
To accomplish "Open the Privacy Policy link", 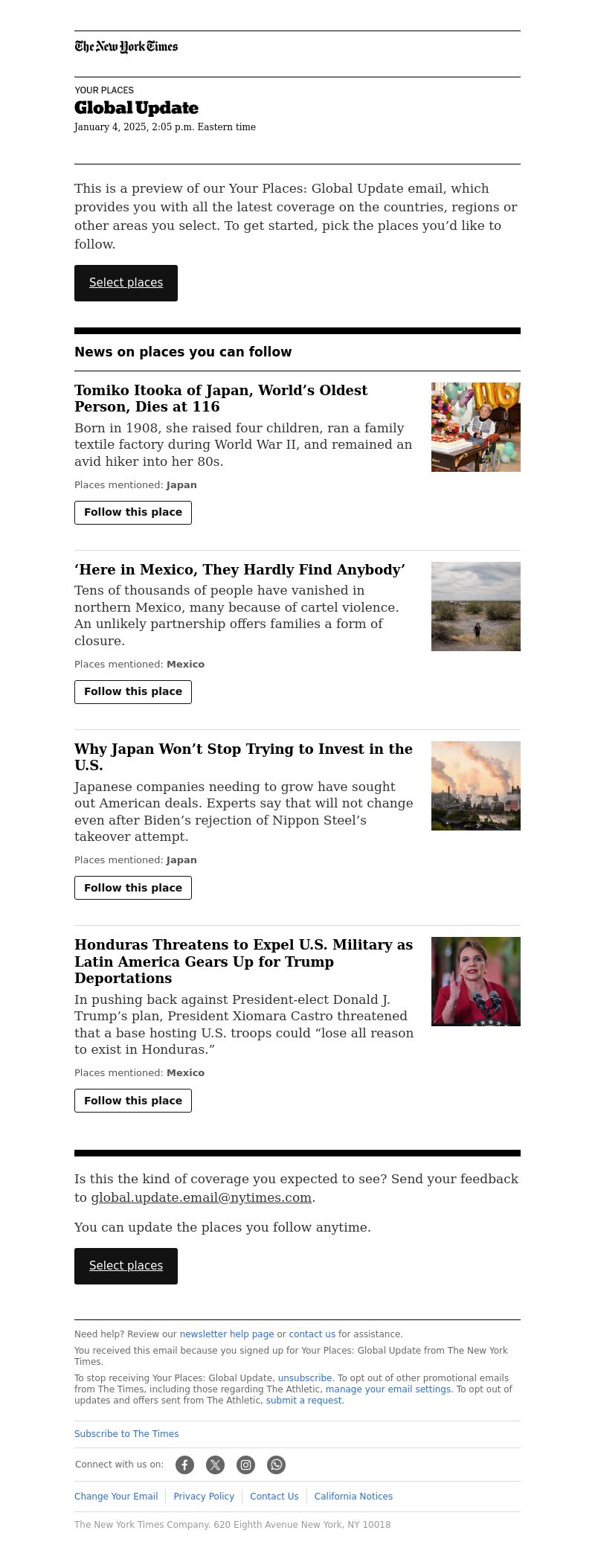I will [204, 1497].
